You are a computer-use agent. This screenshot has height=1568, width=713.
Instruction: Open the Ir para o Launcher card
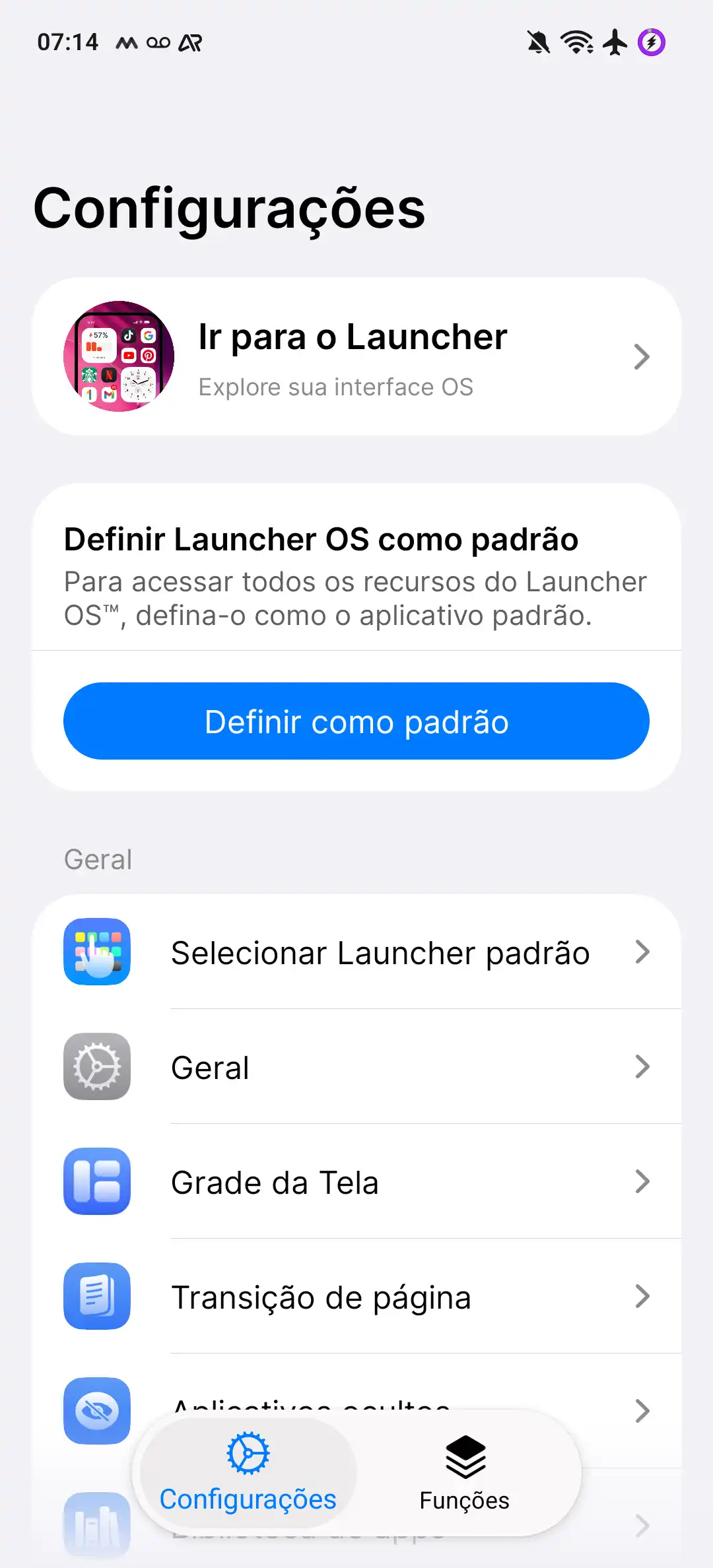click(356, 356)
